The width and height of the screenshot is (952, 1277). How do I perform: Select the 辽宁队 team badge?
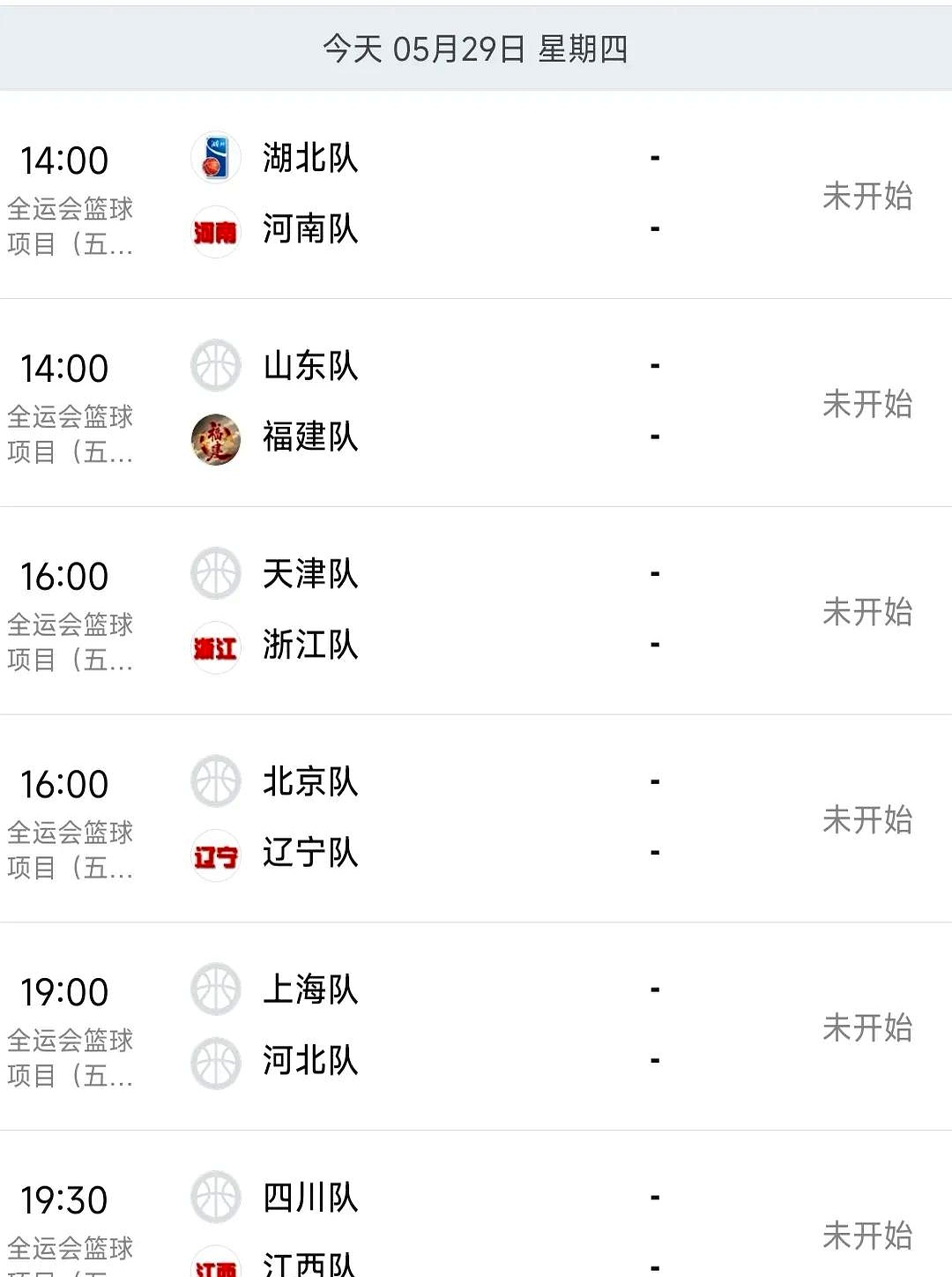215,855
